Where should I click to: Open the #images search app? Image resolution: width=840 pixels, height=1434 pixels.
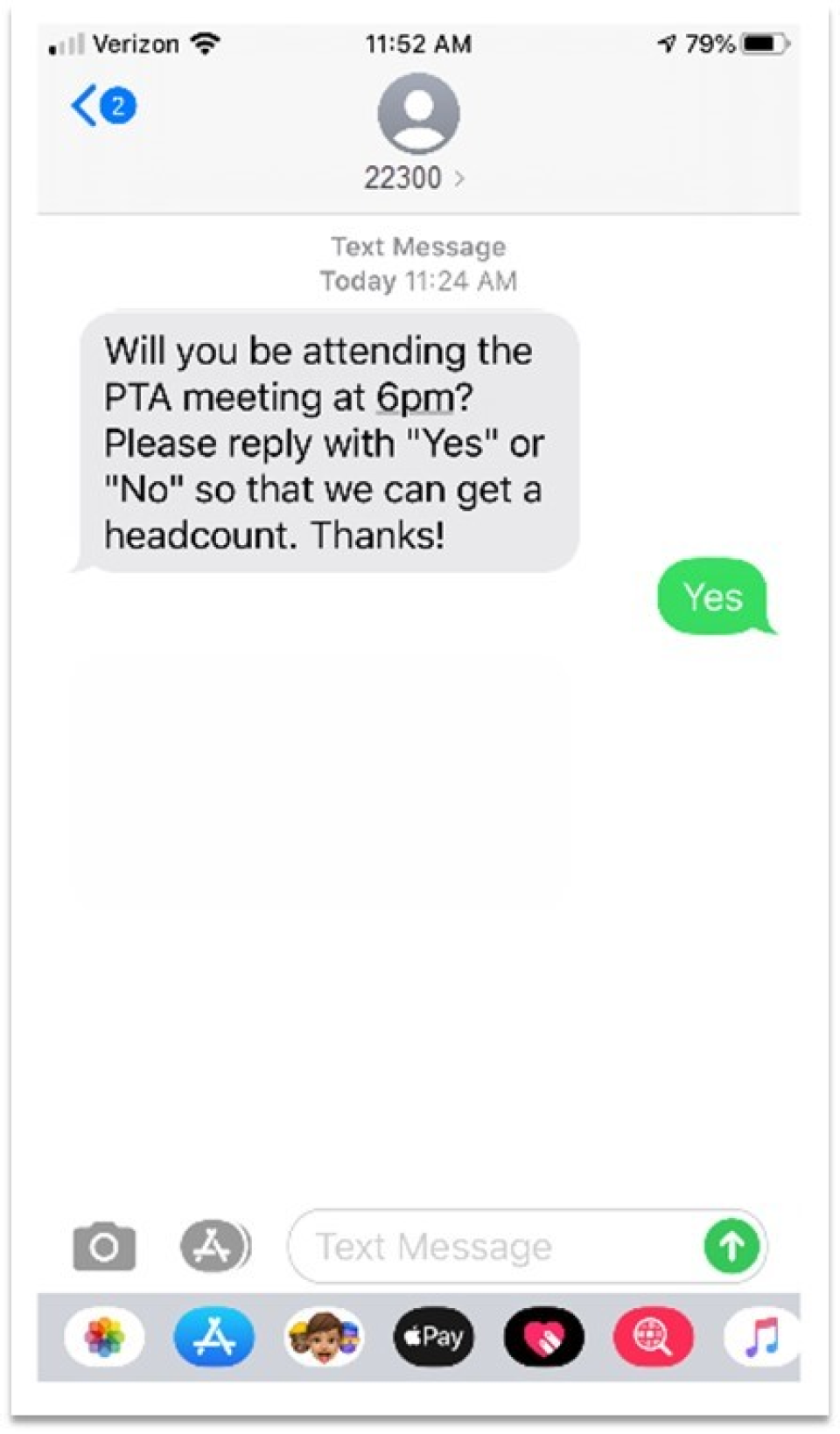(653, 1336)
